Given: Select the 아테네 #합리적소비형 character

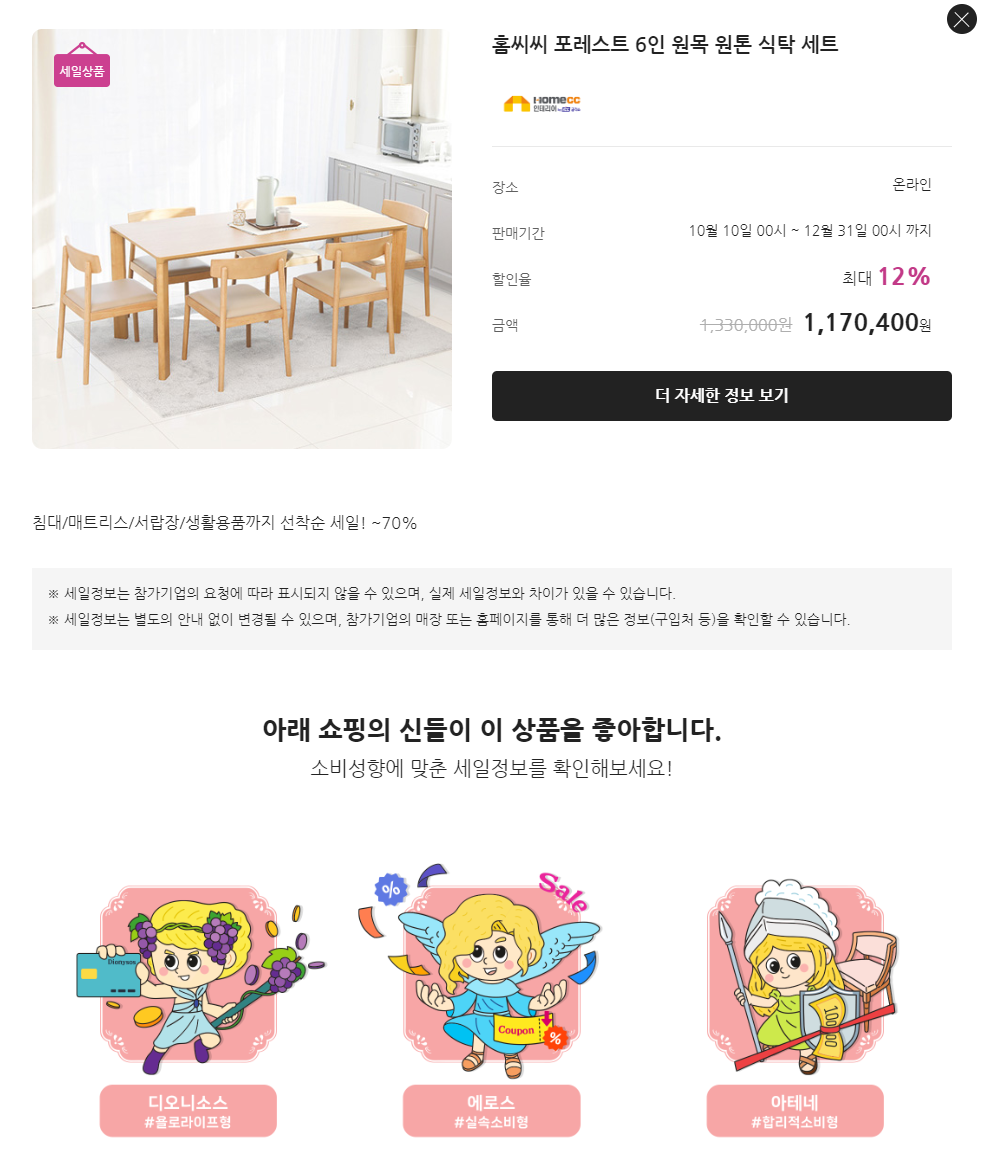Looking at the screenshot, I should coord(795,1110).
